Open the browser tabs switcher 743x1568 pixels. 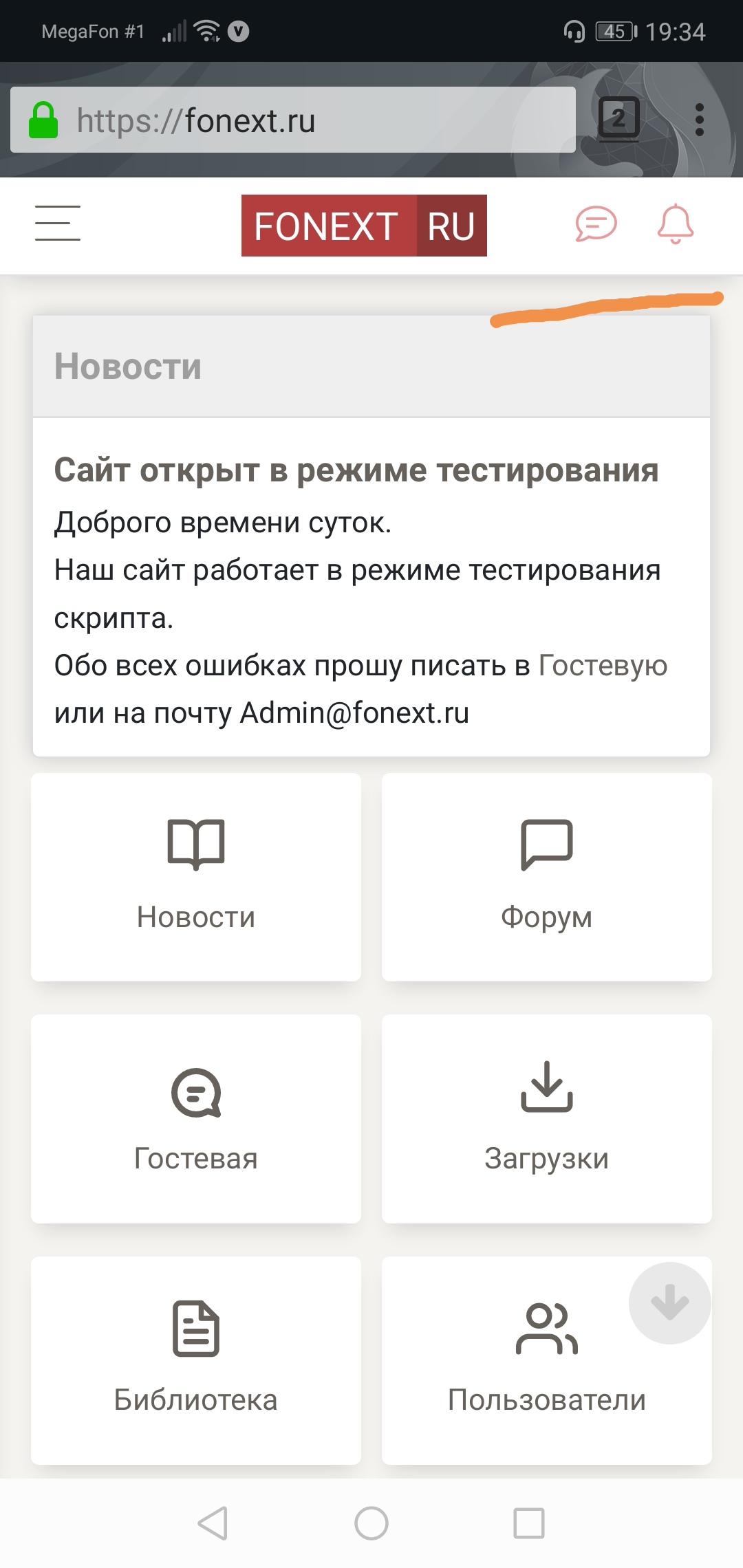(618, 119)
